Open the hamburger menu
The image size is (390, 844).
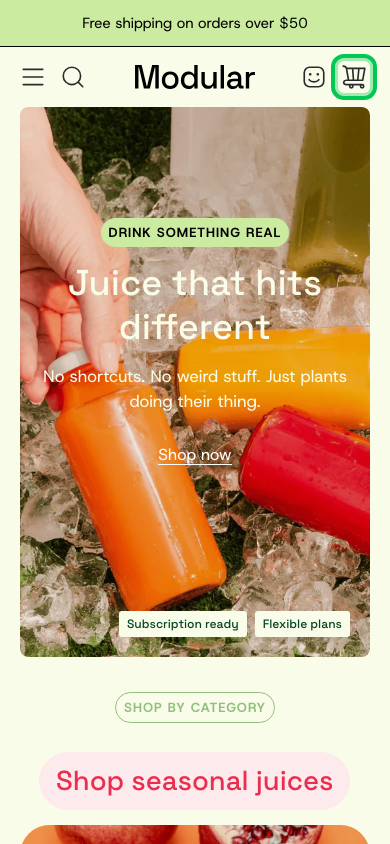pyautogui.click(x=33, y=77)
